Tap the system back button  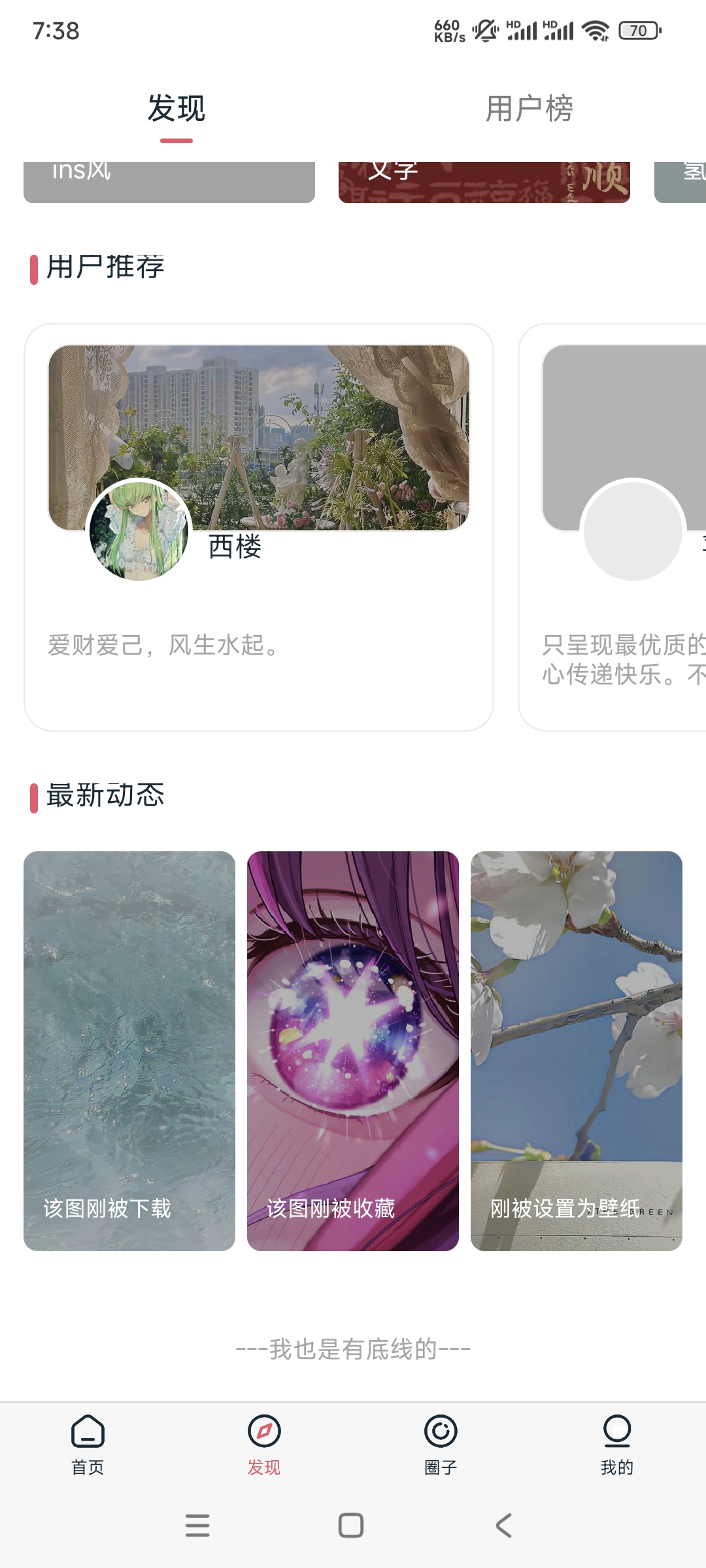click(x=503, y=1526)
